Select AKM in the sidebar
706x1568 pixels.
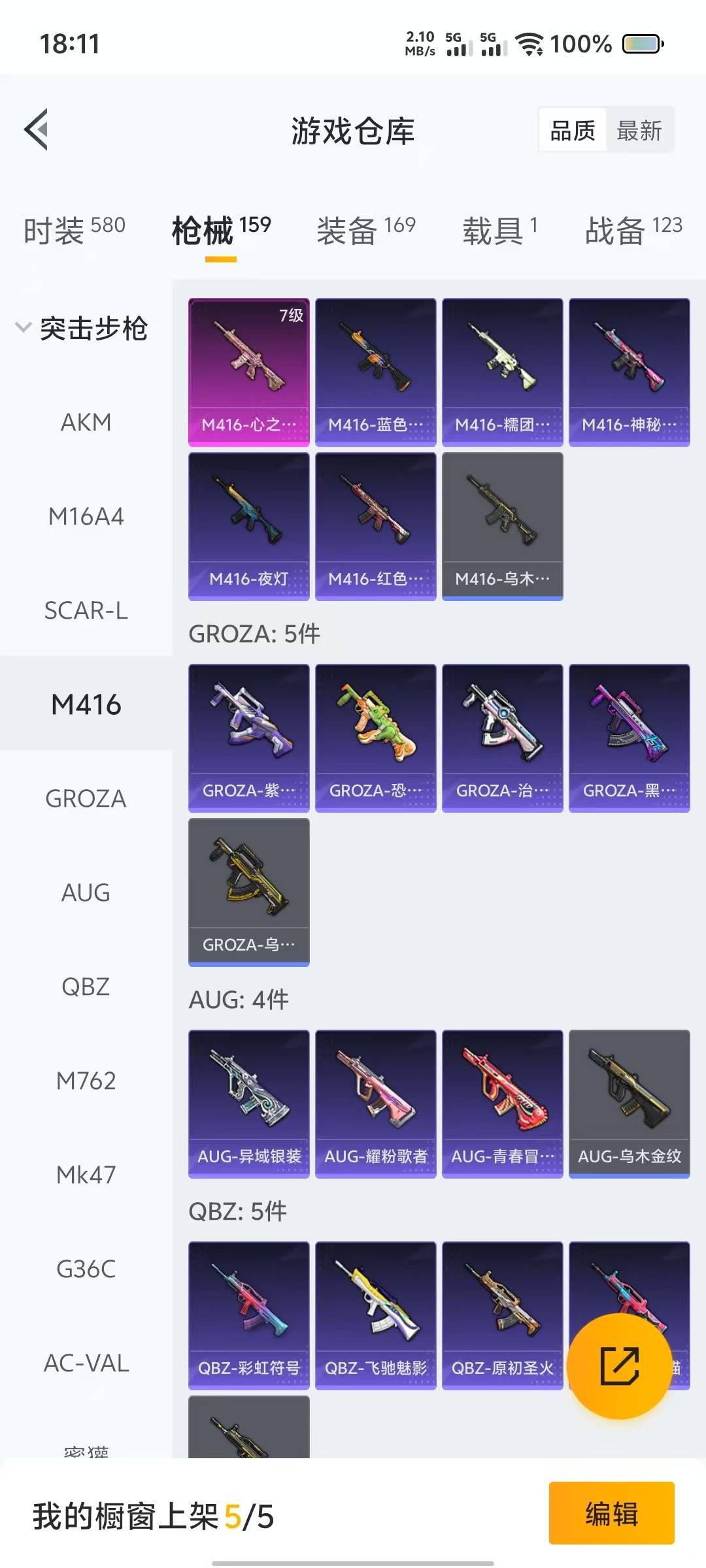click(x=86, y=422)
